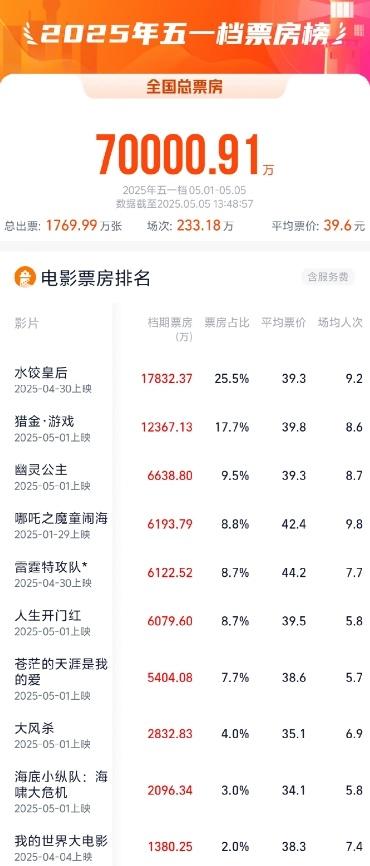This screenshot has width=370, height=866.
Task: Open the 苍茫的天涯是我的爱 movie row
Action: pyautogui.click(x=185, y=678)
